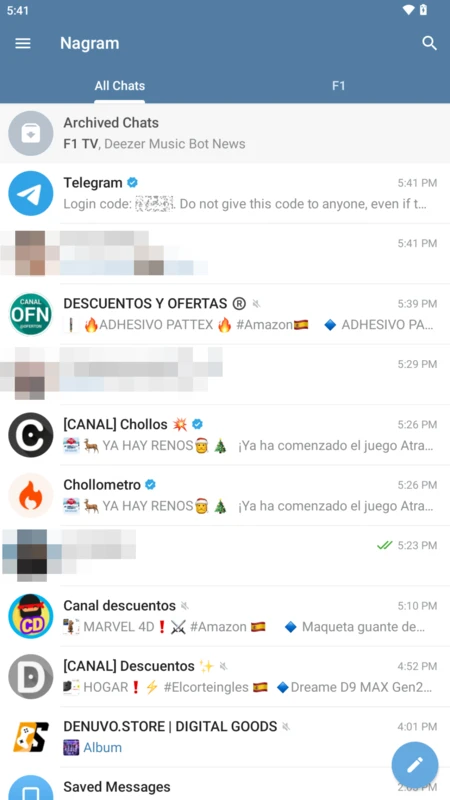Compose a new message with pencil button
This screenshot has width=450, height=800.
(x=415, y=765)
